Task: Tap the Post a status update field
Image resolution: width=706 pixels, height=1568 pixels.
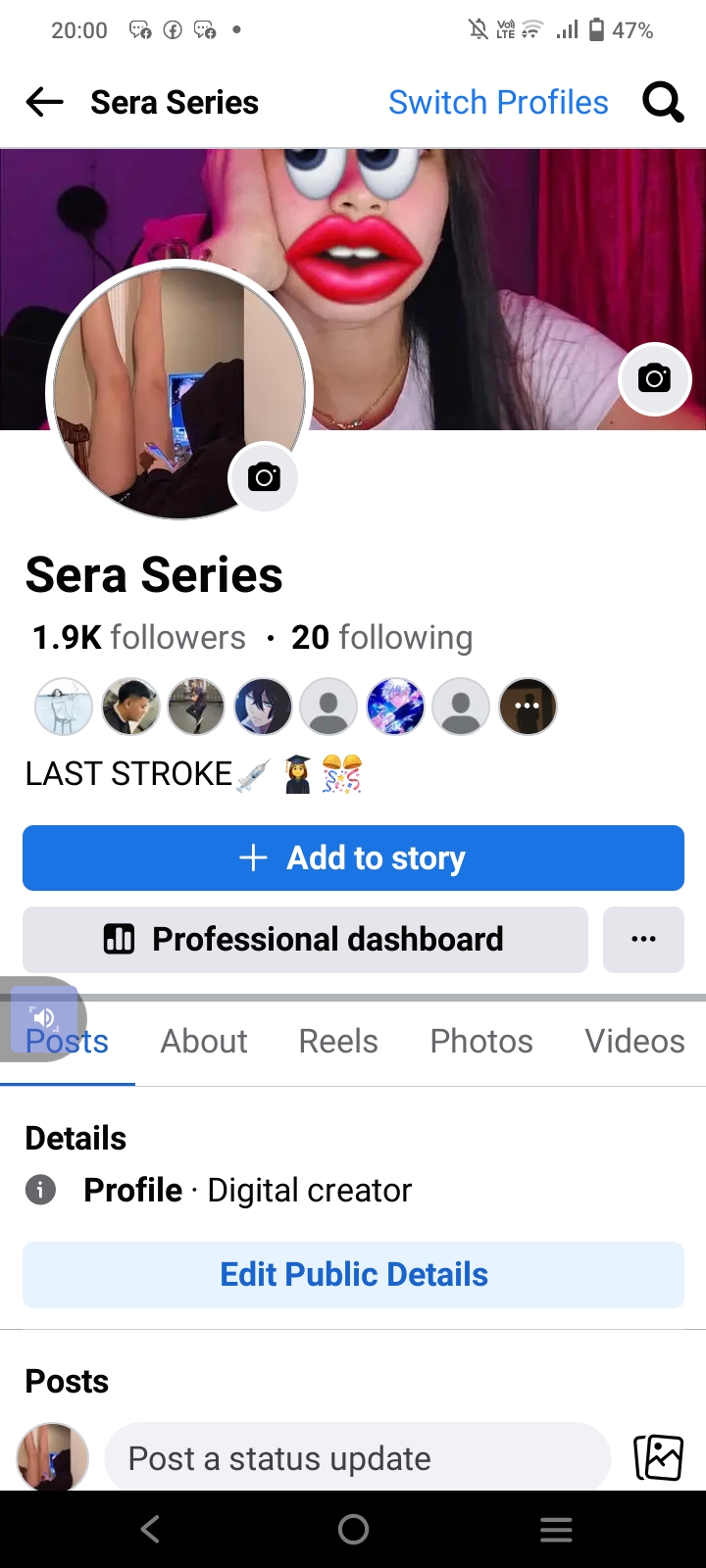Action: click(357, 1458)
